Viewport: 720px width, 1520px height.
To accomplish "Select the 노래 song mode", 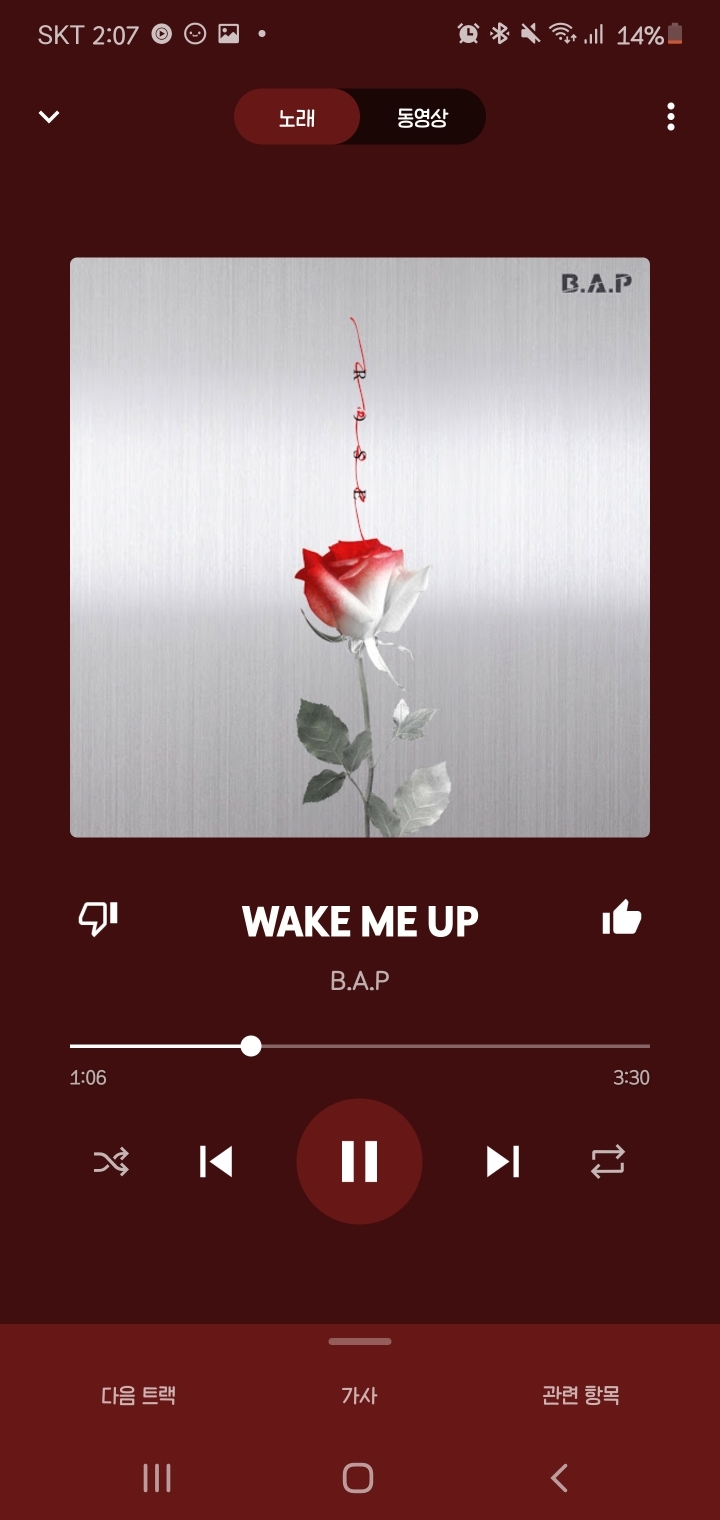I will pyautogui.click(x=297, y=117).
